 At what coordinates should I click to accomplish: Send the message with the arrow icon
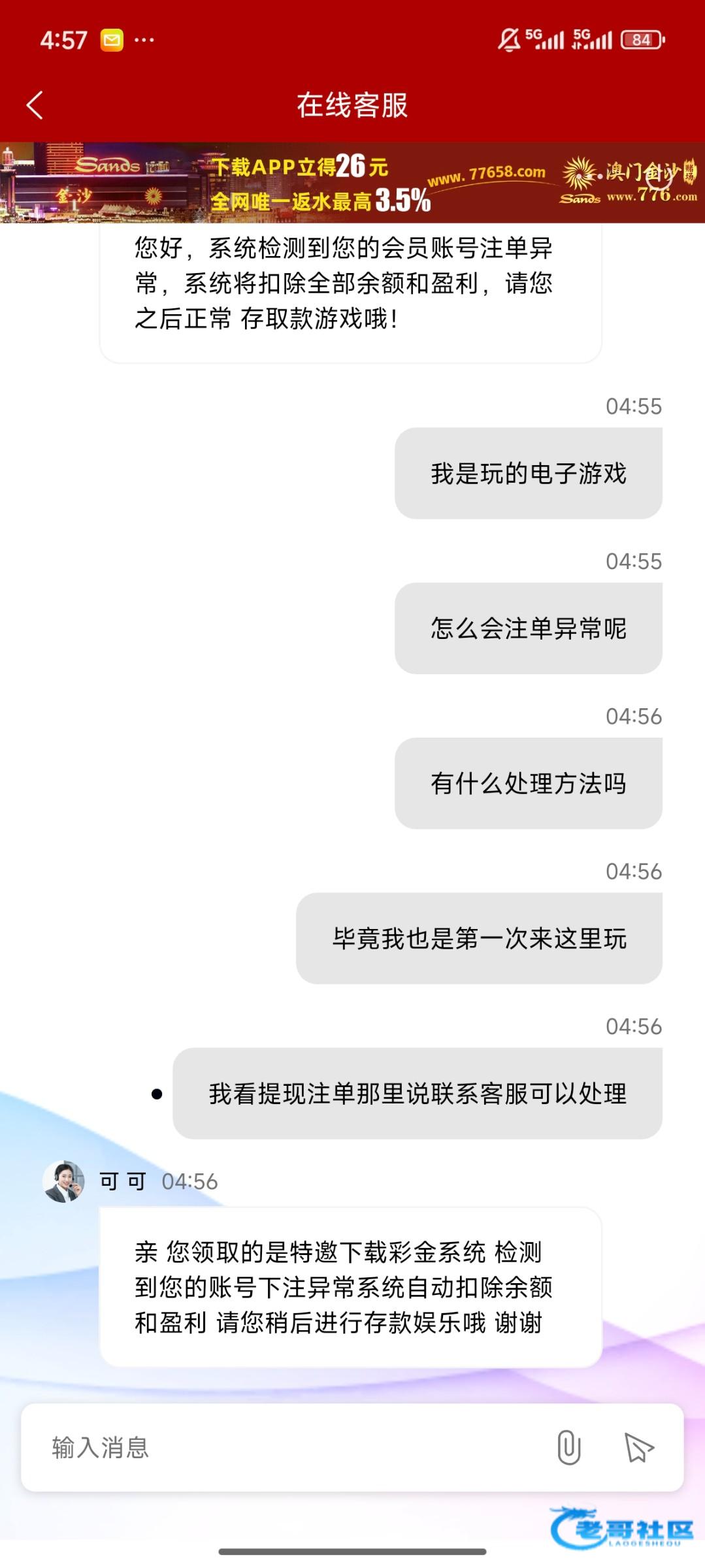[639, 1447]
